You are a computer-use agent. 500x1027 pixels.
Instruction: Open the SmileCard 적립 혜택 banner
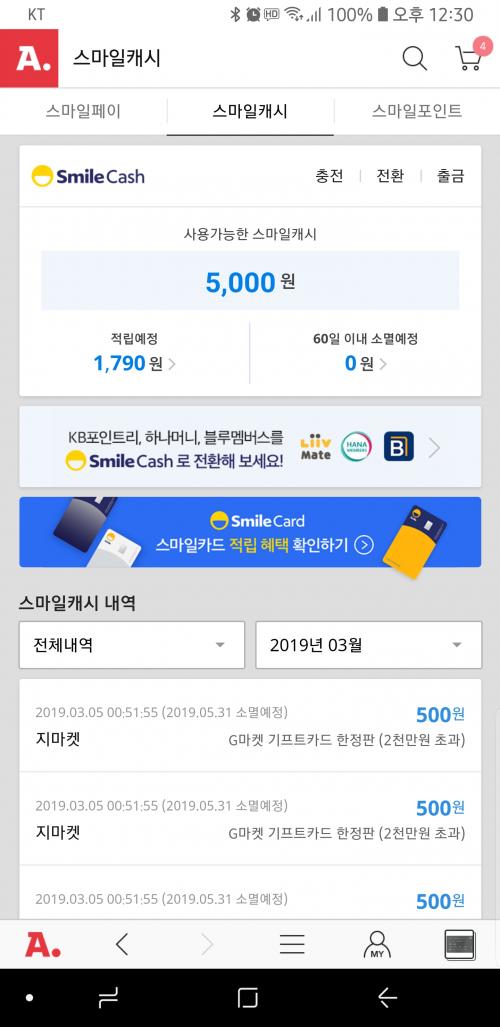(x=250, y=532)
